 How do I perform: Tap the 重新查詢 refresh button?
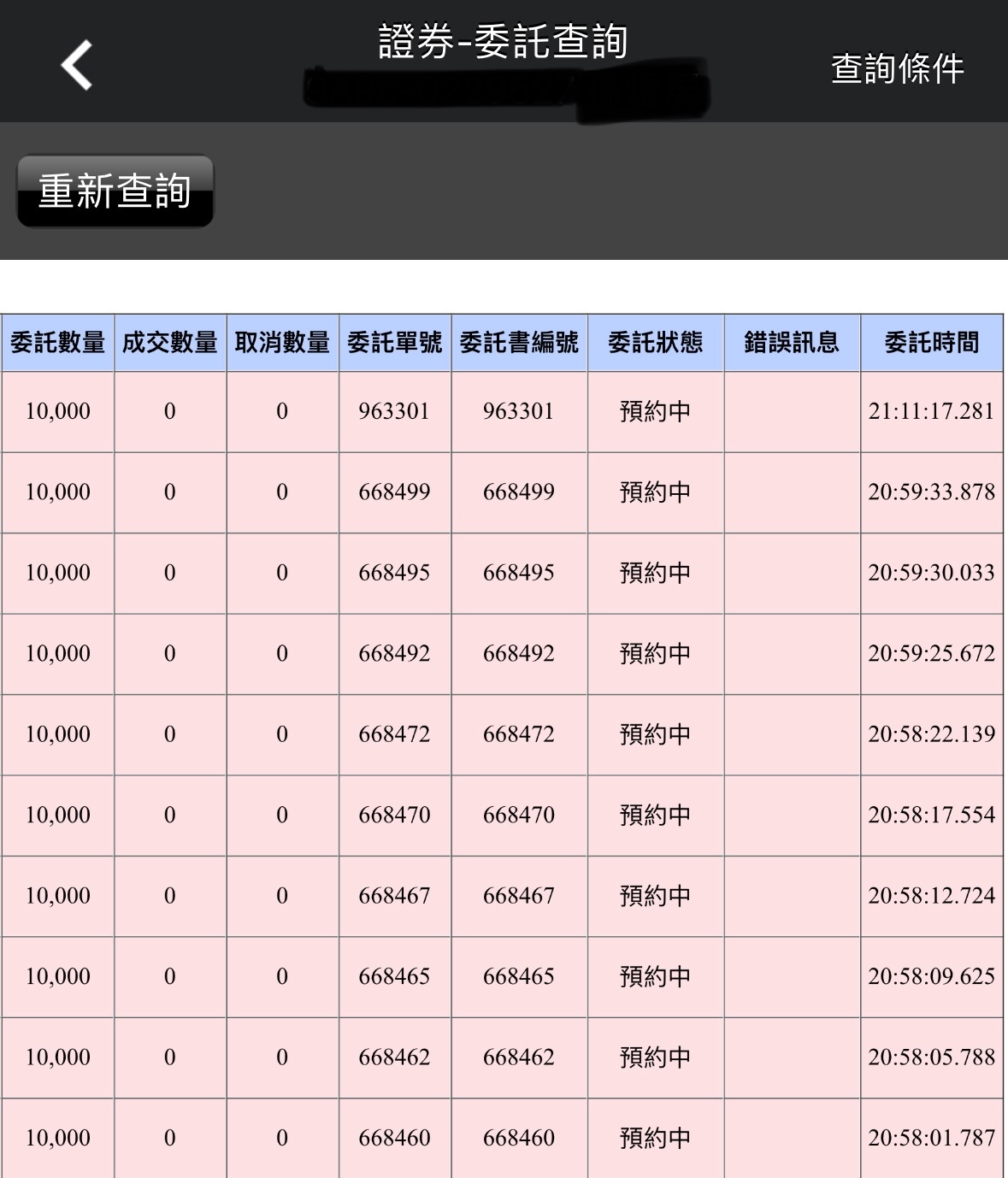pyautogui.click(x=115, y=191)
